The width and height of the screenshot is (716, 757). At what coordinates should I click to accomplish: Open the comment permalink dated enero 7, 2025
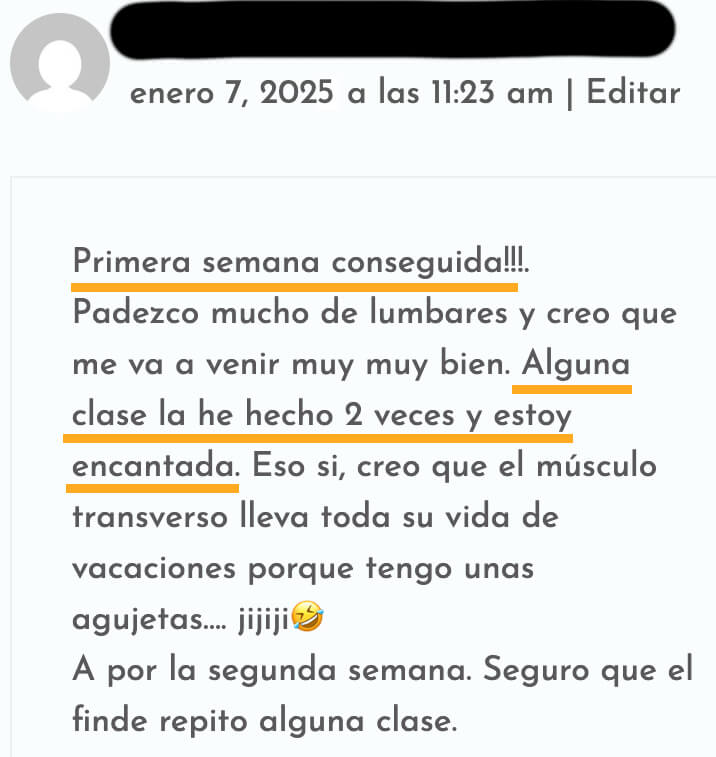click(341, 93)
